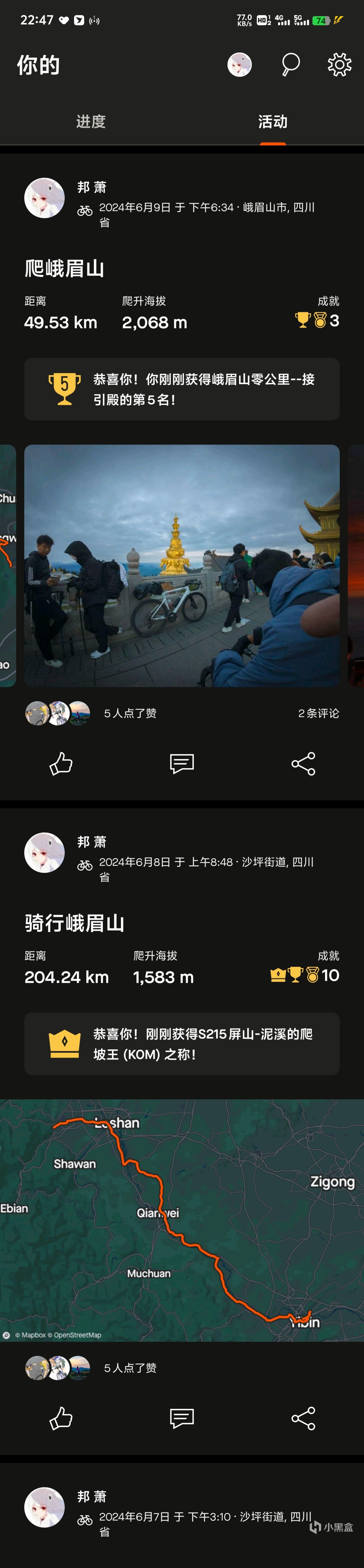Add a comment to 骑行峨眉山
Screen dimensions: 364x1568
(x=182, y=1418)
